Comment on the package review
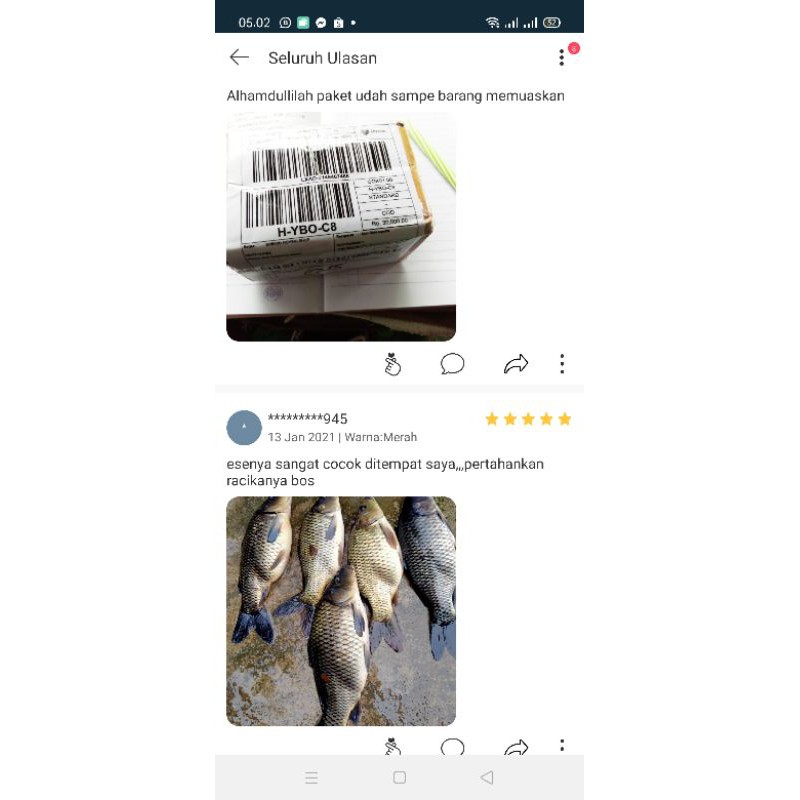Viewport: 800px width, 800px height. pos(452,364)
